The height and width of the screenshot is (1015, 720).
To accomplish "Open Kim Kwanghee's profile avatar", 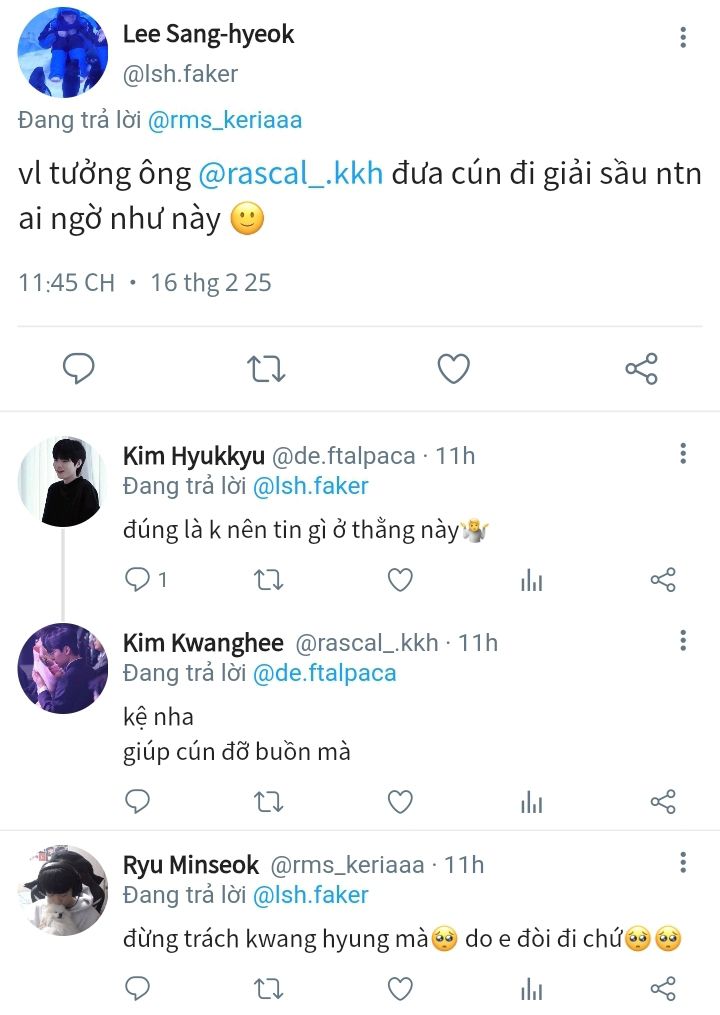I will pyautogui.click(x=62, y=669).
